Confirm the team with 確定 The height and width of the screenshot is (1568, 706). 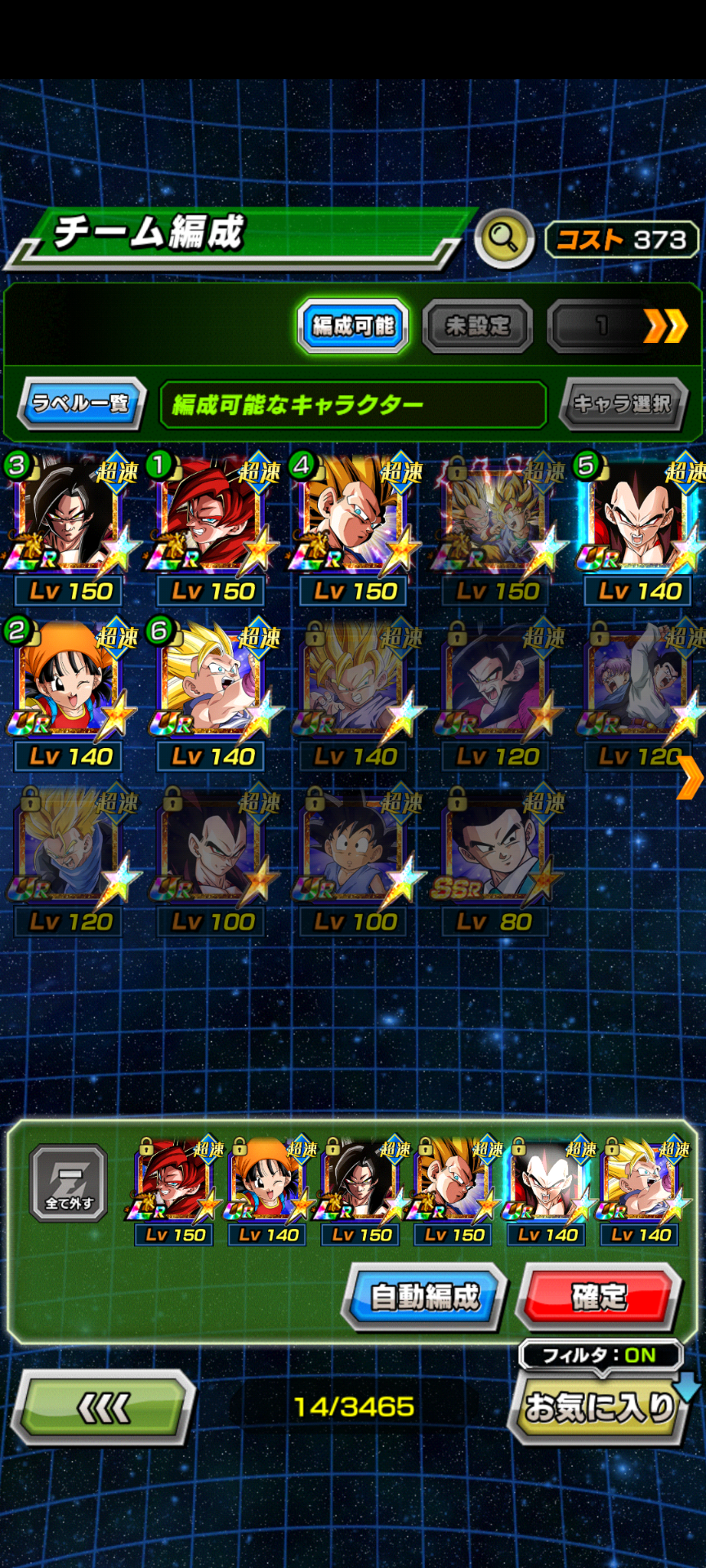point(599,1297)
